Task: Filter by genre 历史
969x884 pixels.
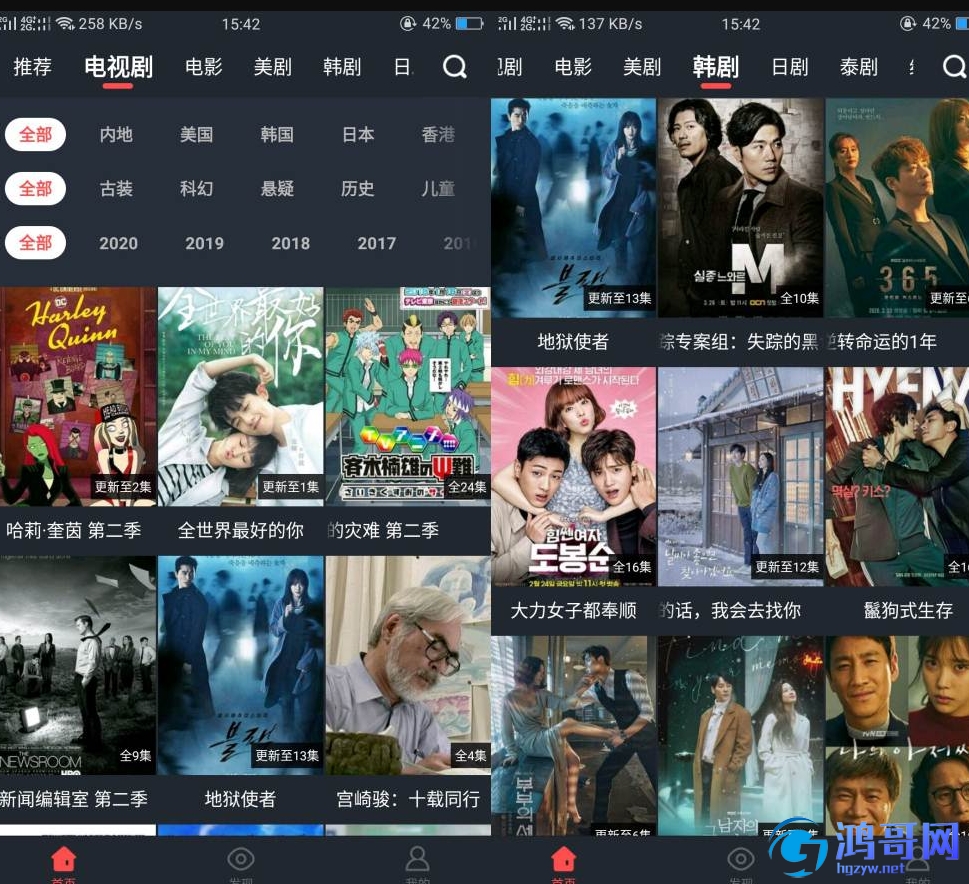Action: pos(358,188)
